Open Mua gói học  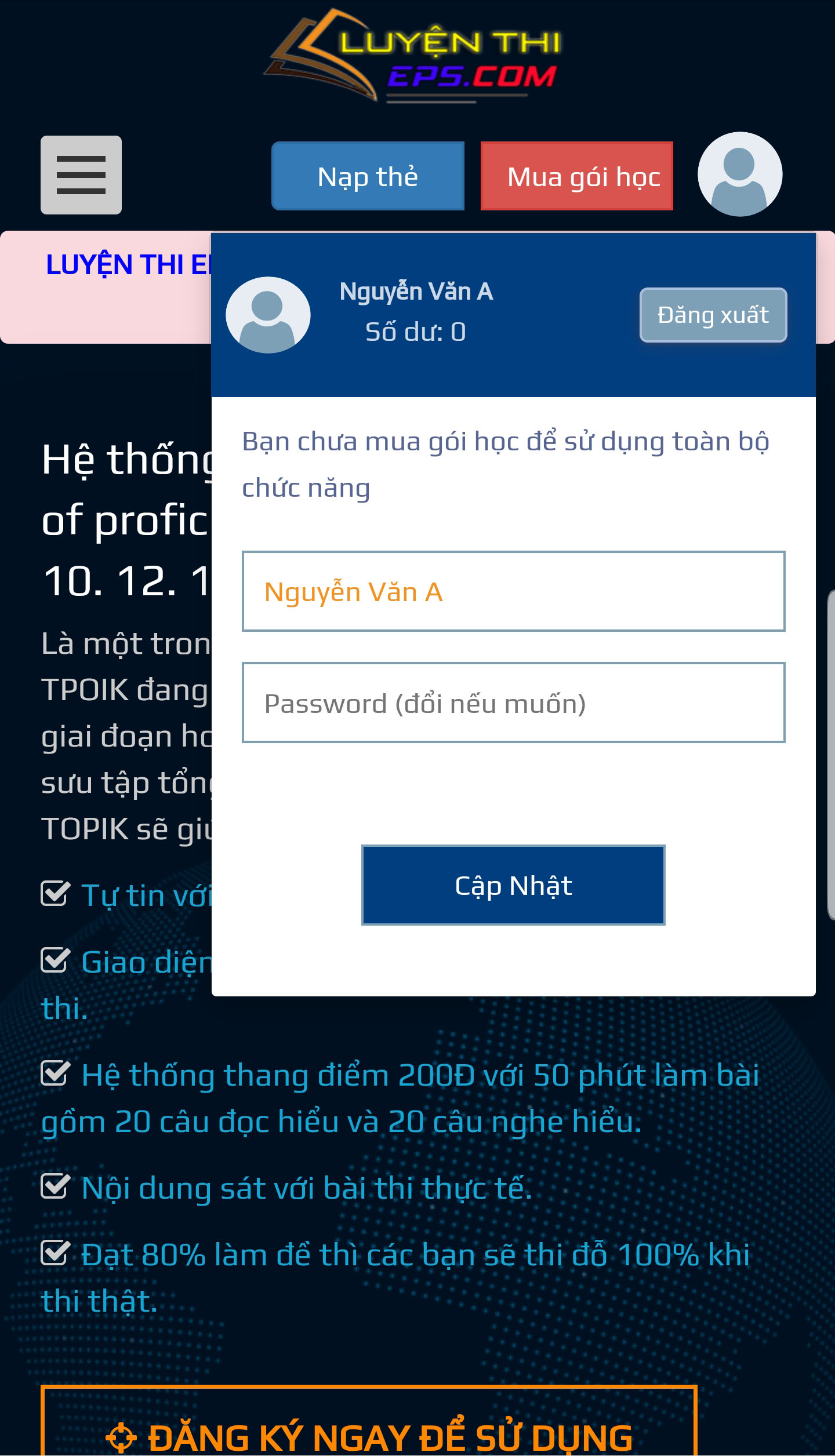point(577,176)
